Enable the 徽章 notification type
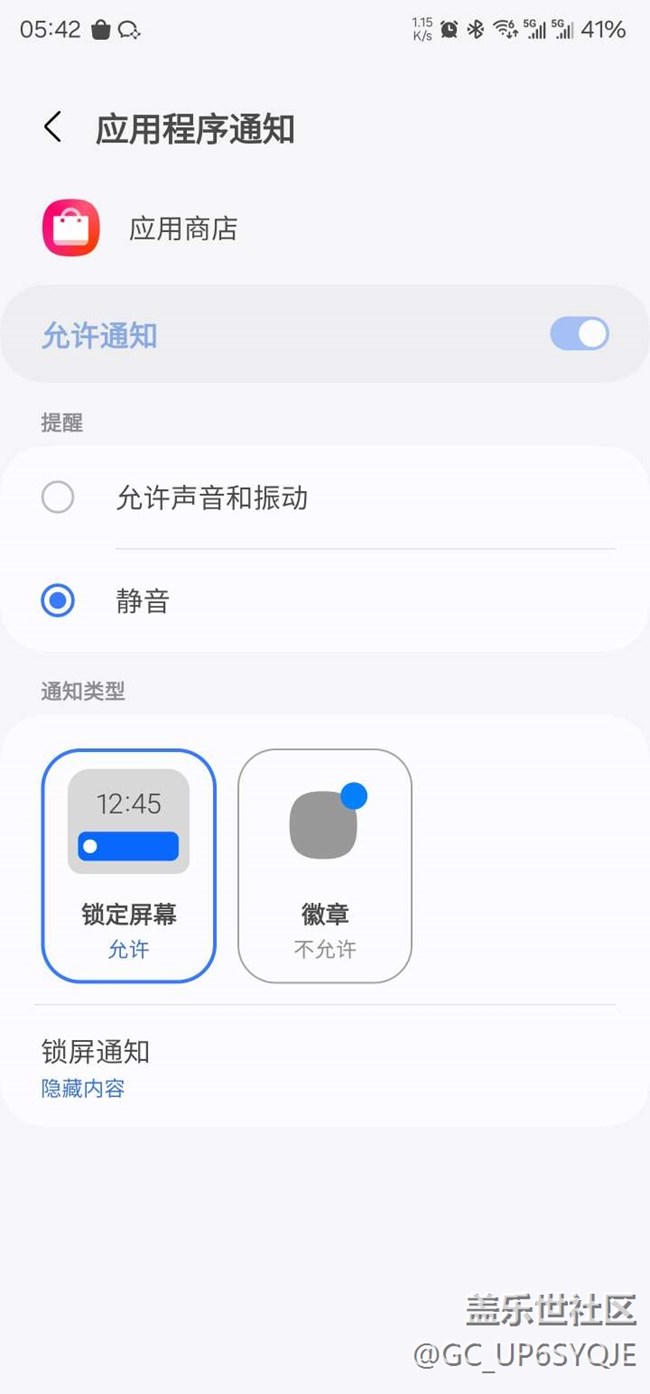The height and width of the screenshot is (1394, 650). [324, 865]
